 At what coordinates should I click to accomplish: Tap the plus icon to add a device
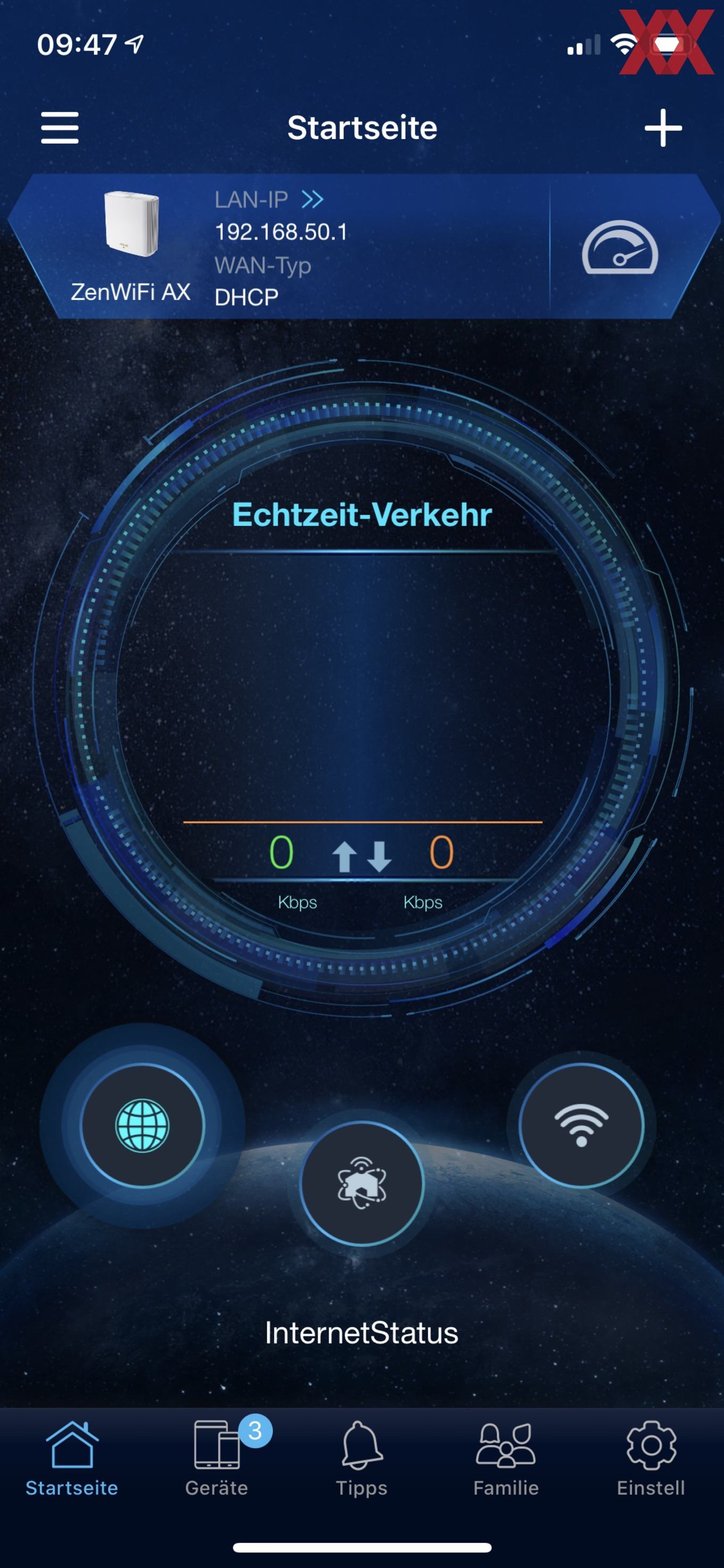click(663, 128)
